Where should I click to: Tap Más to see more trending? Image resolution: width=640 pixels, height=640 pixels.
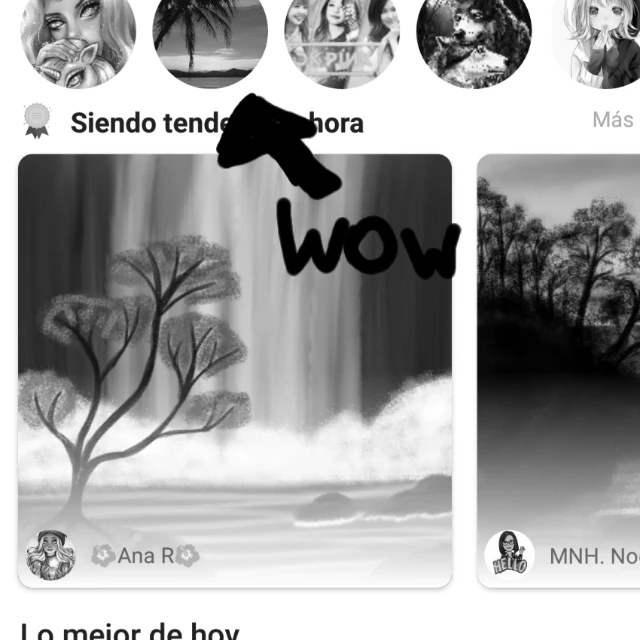click(x=613, y=120)
